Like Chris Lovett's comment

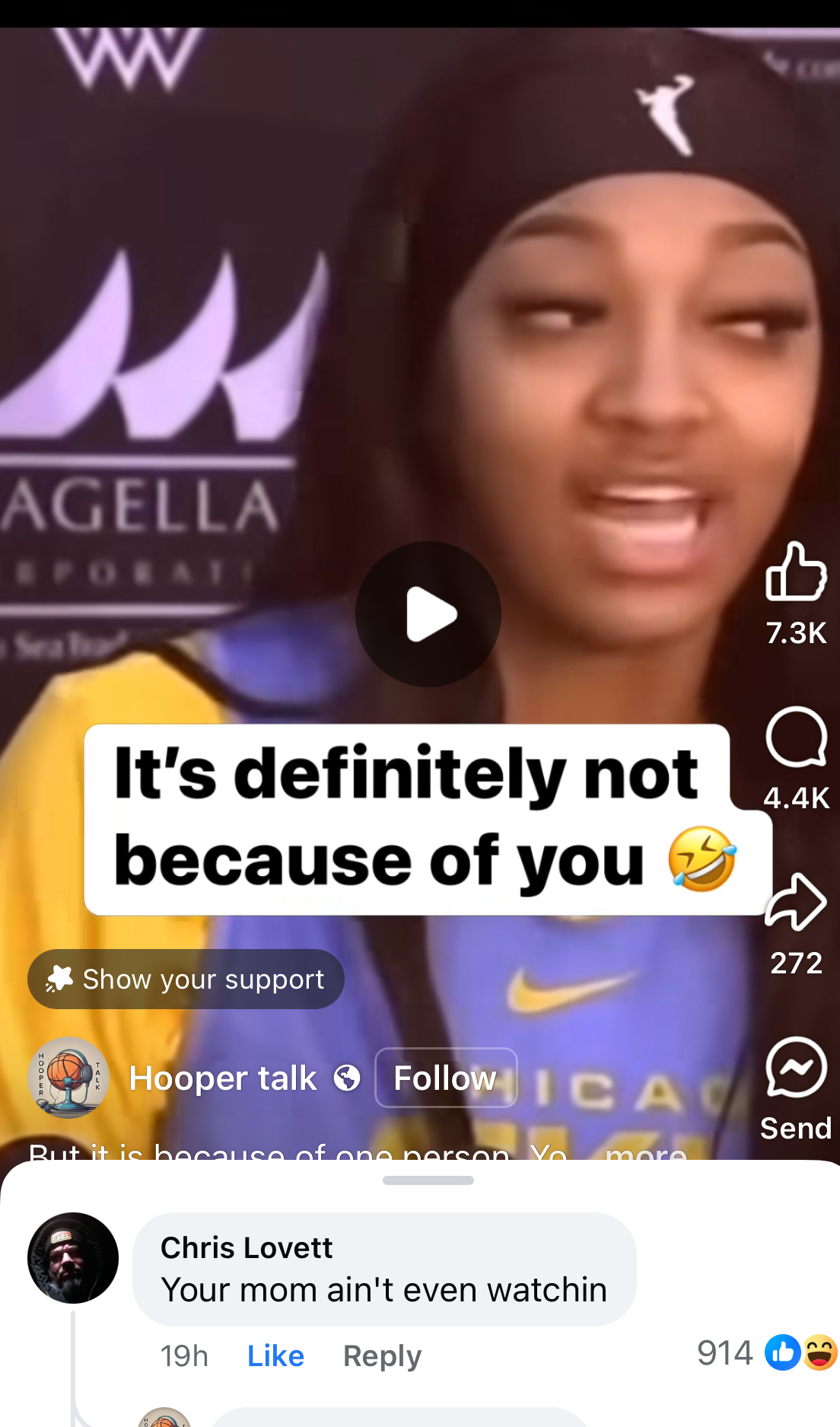coord(275,1355)
